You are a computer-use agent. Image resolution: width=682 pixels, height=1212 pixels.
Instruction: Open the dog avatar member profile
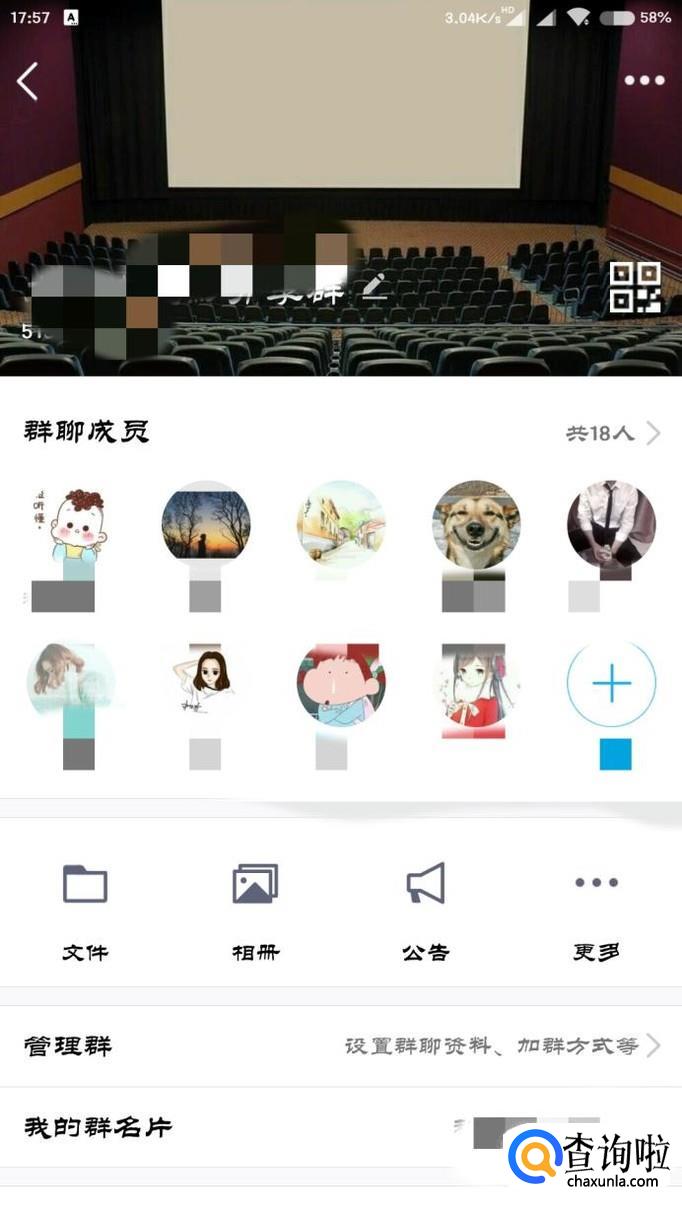[x=476, y=524]
